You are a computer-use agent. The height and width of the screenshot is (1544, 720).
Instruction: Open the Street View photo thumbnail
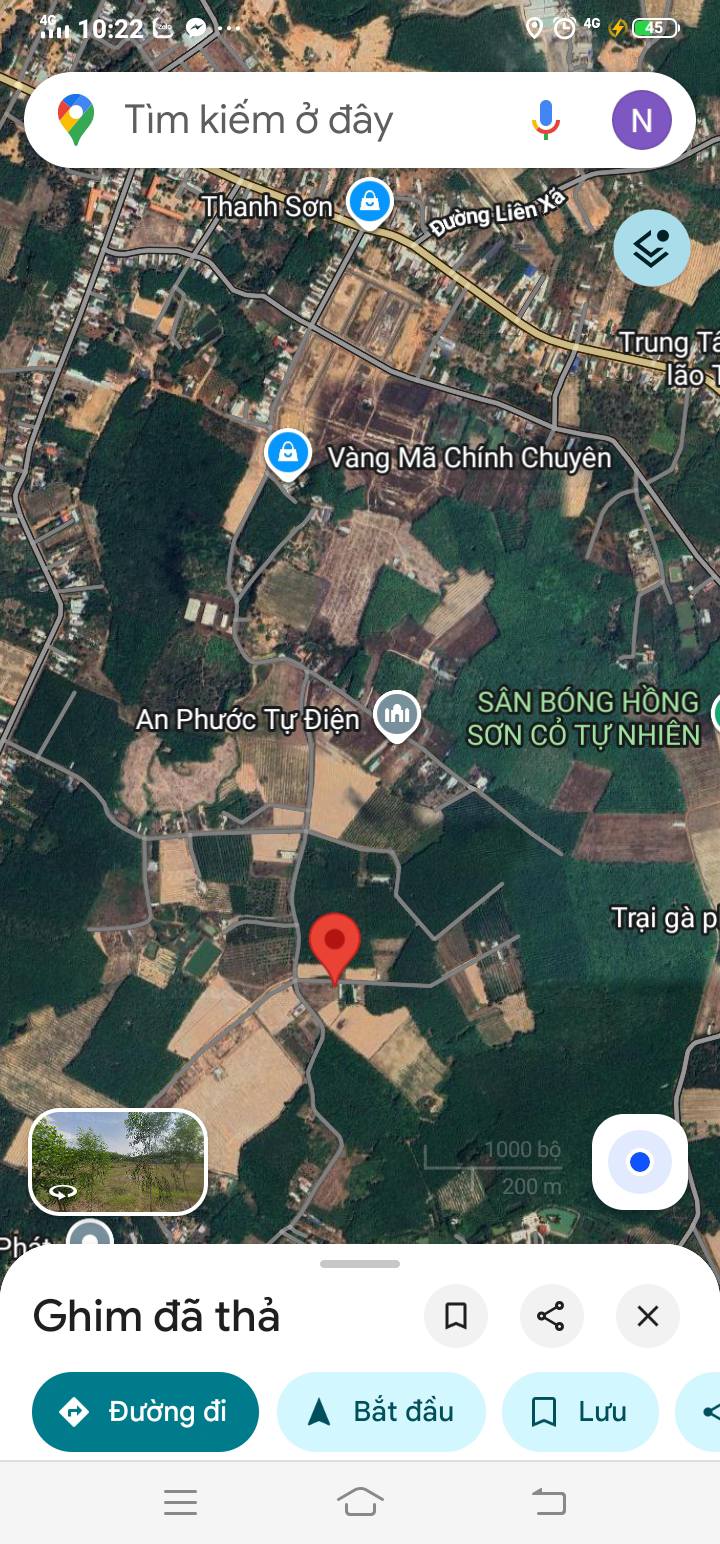118,1161
